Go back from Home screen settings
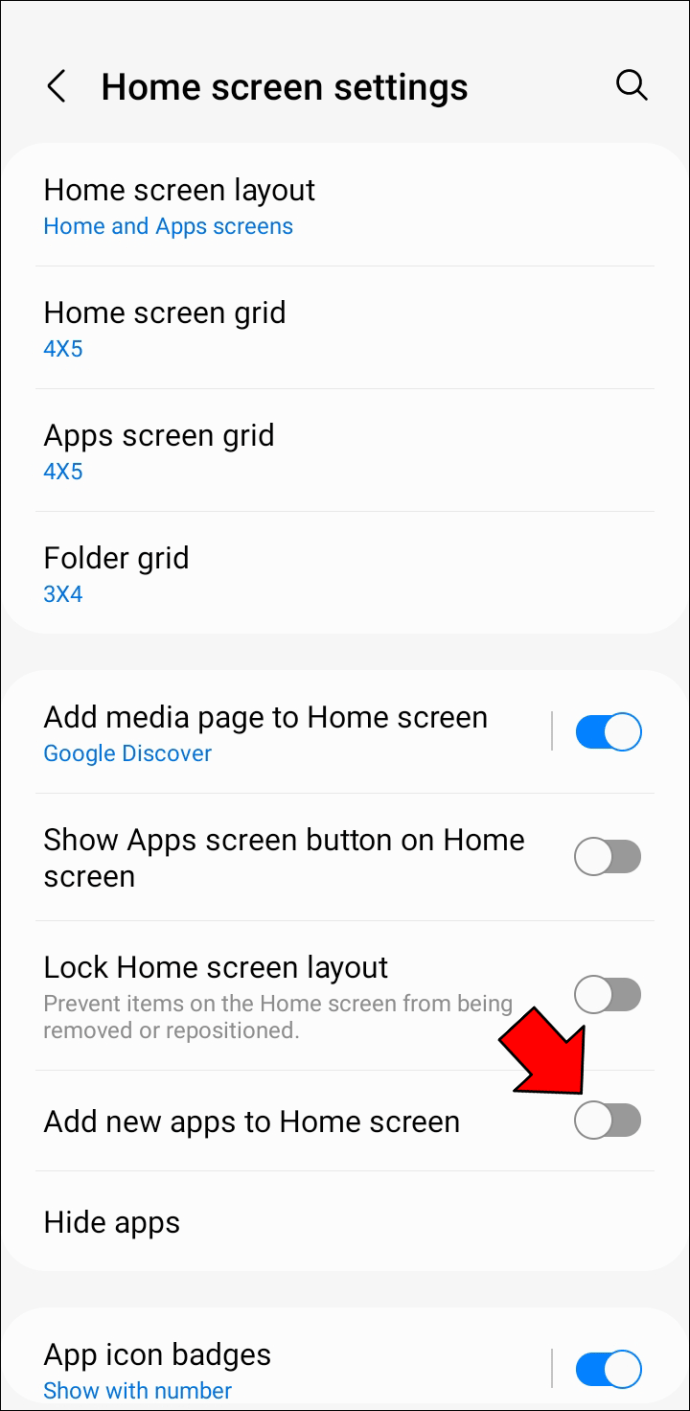 click(x=57, y=87)
